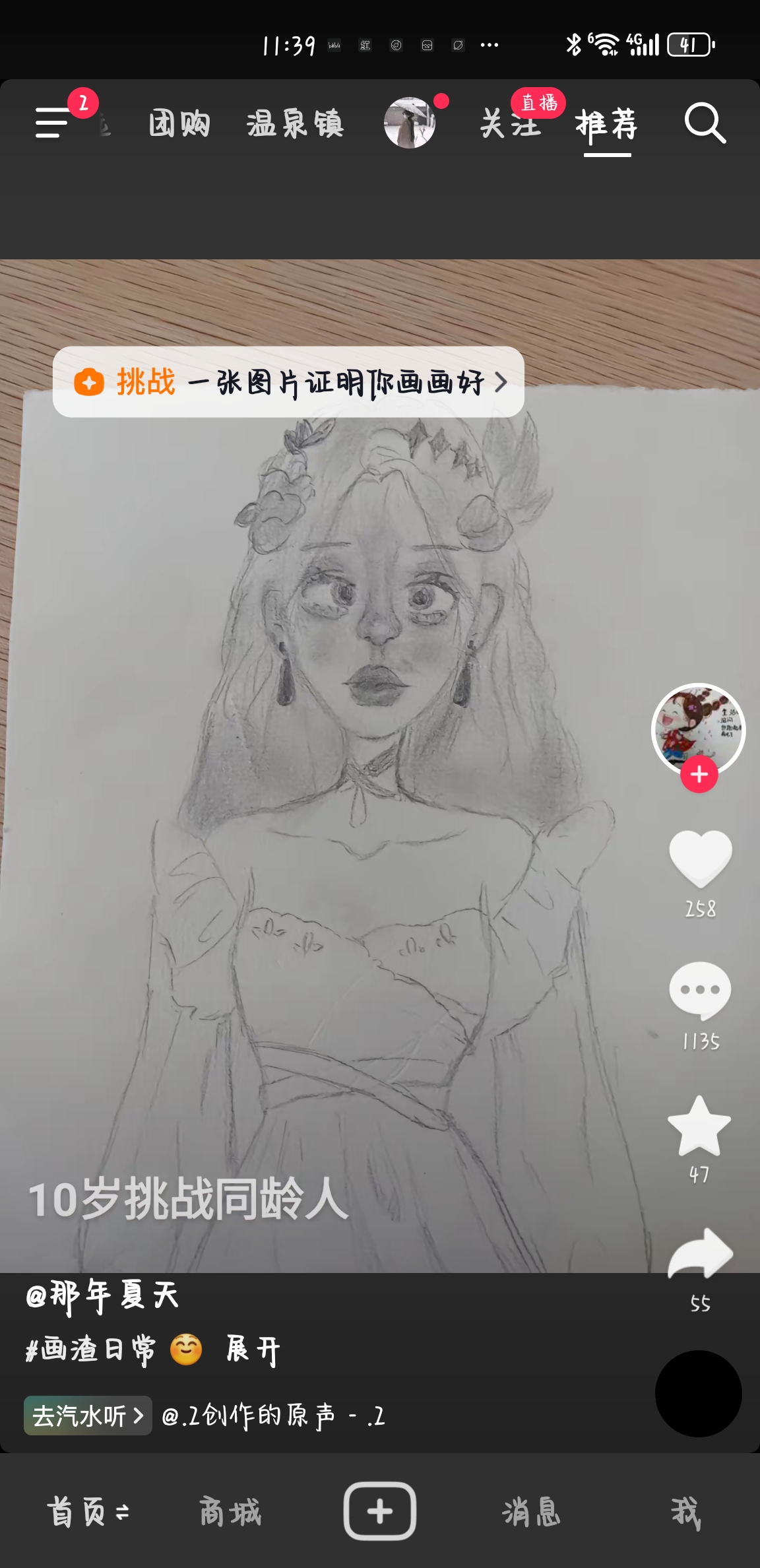Viewport: 760px width, 1568px height.
Task: Select the 推荐 tab
Action: coord(606,124)
